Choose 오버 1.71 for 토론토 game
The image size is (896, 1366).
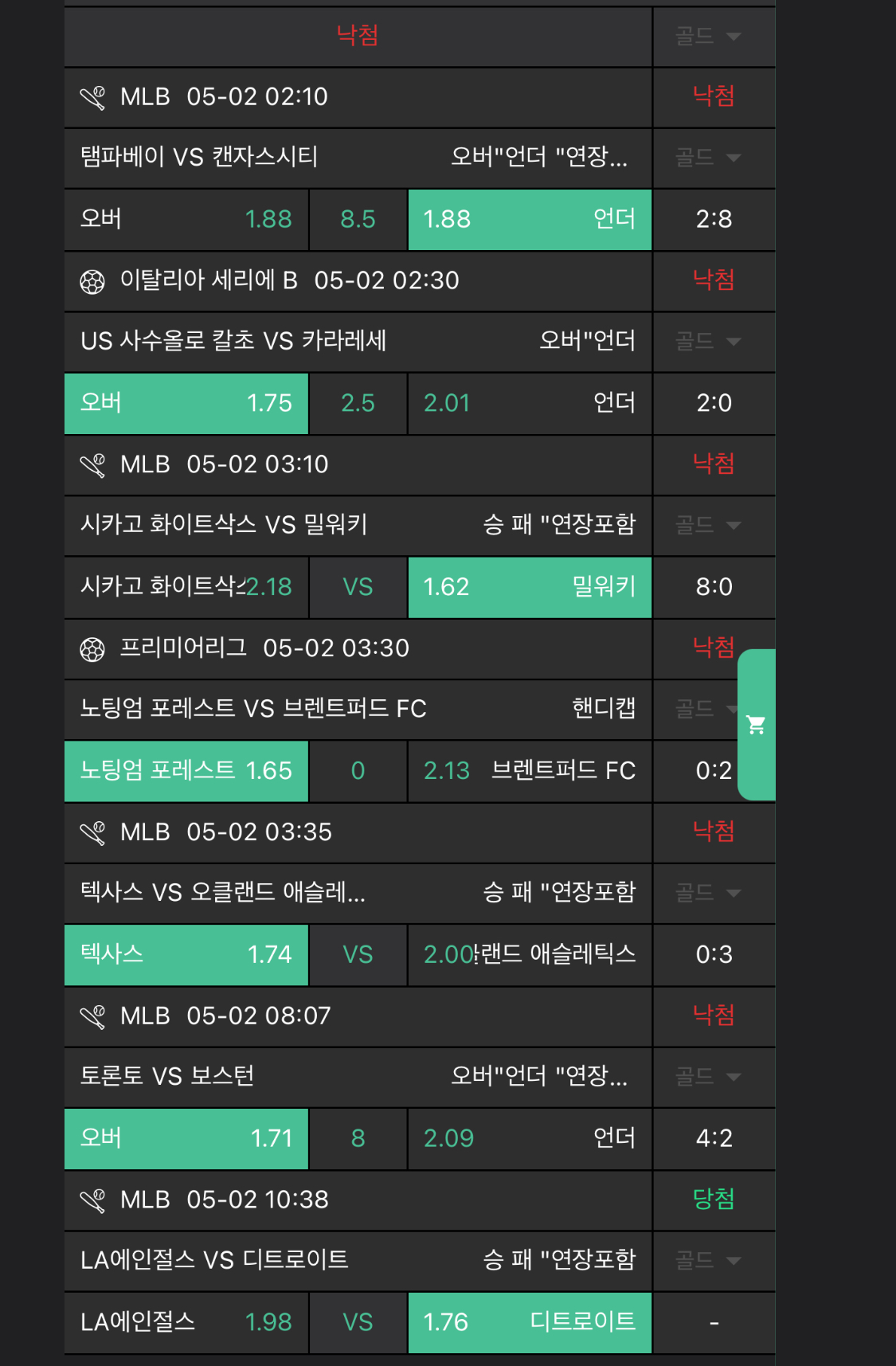click(186, 1138)
